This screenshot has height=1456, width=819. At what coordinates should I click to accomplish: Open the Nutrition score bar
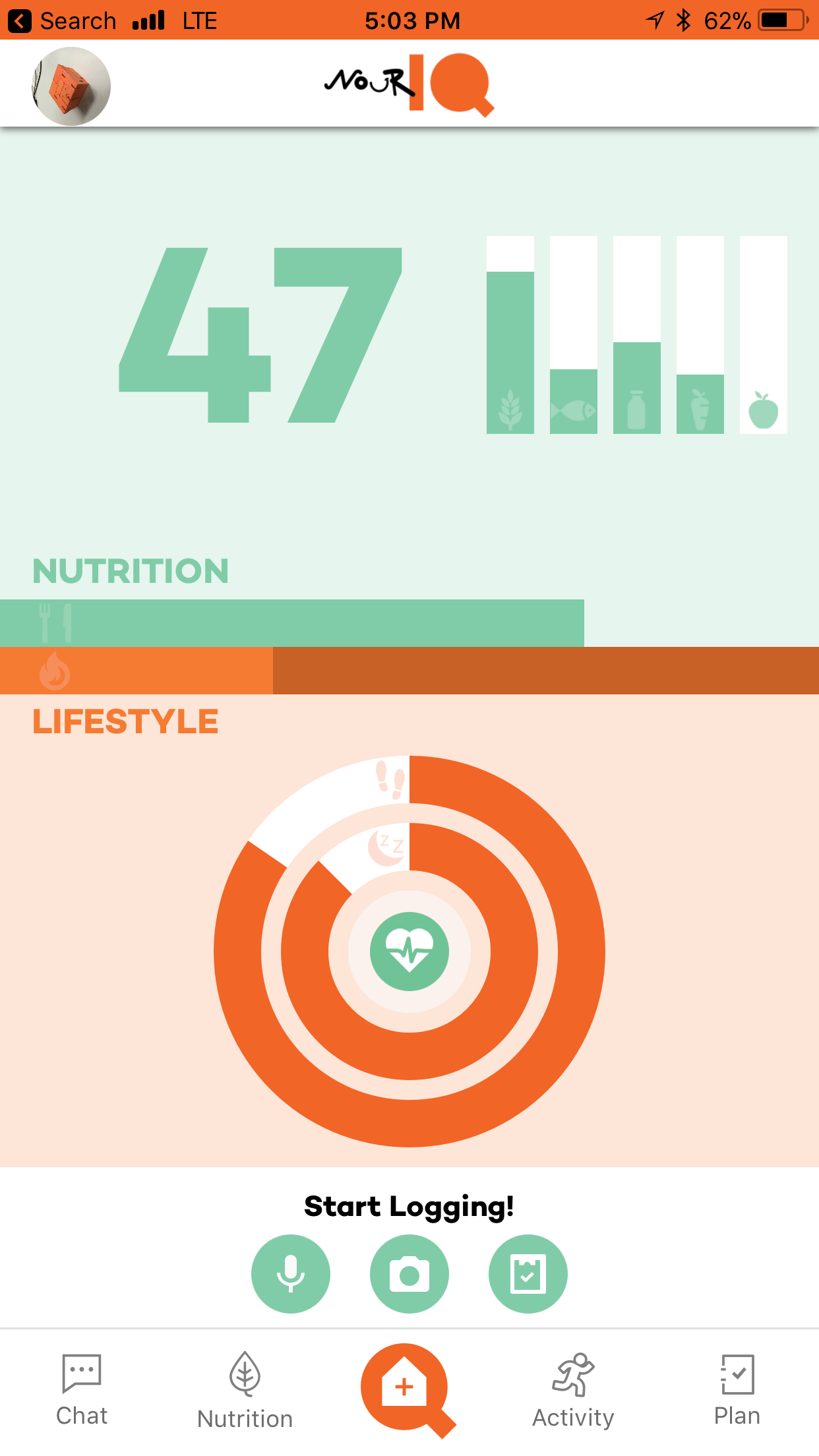[291, 622]
